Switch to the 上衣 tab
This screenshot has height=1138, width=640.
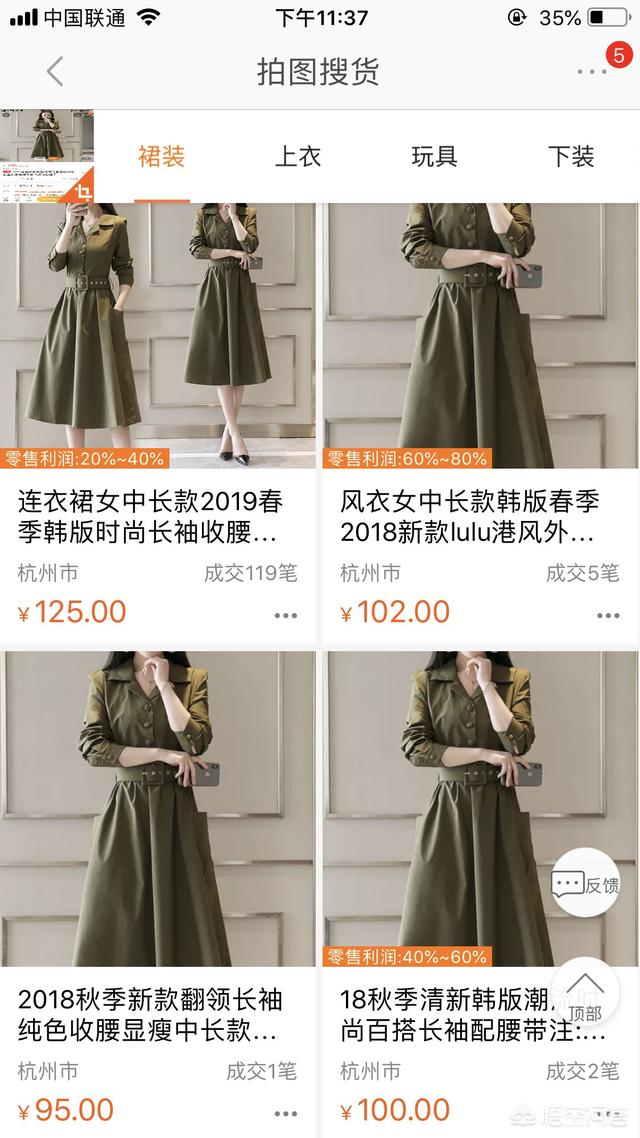pyautogui.click(x=298, y=157)
